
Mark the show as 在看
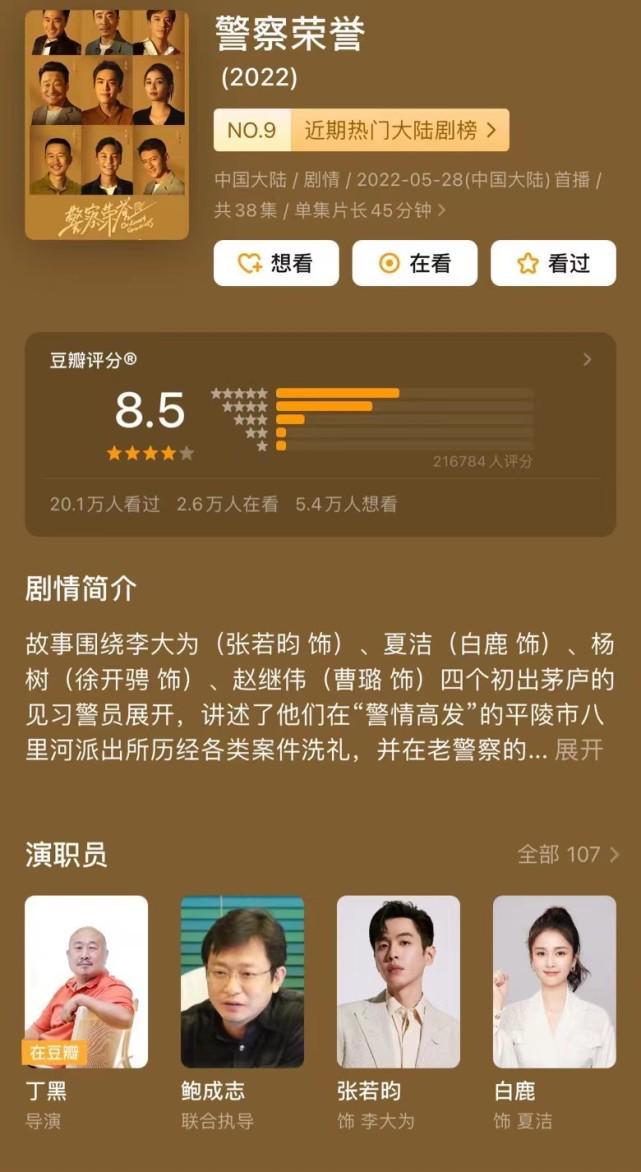click(414, 263)
